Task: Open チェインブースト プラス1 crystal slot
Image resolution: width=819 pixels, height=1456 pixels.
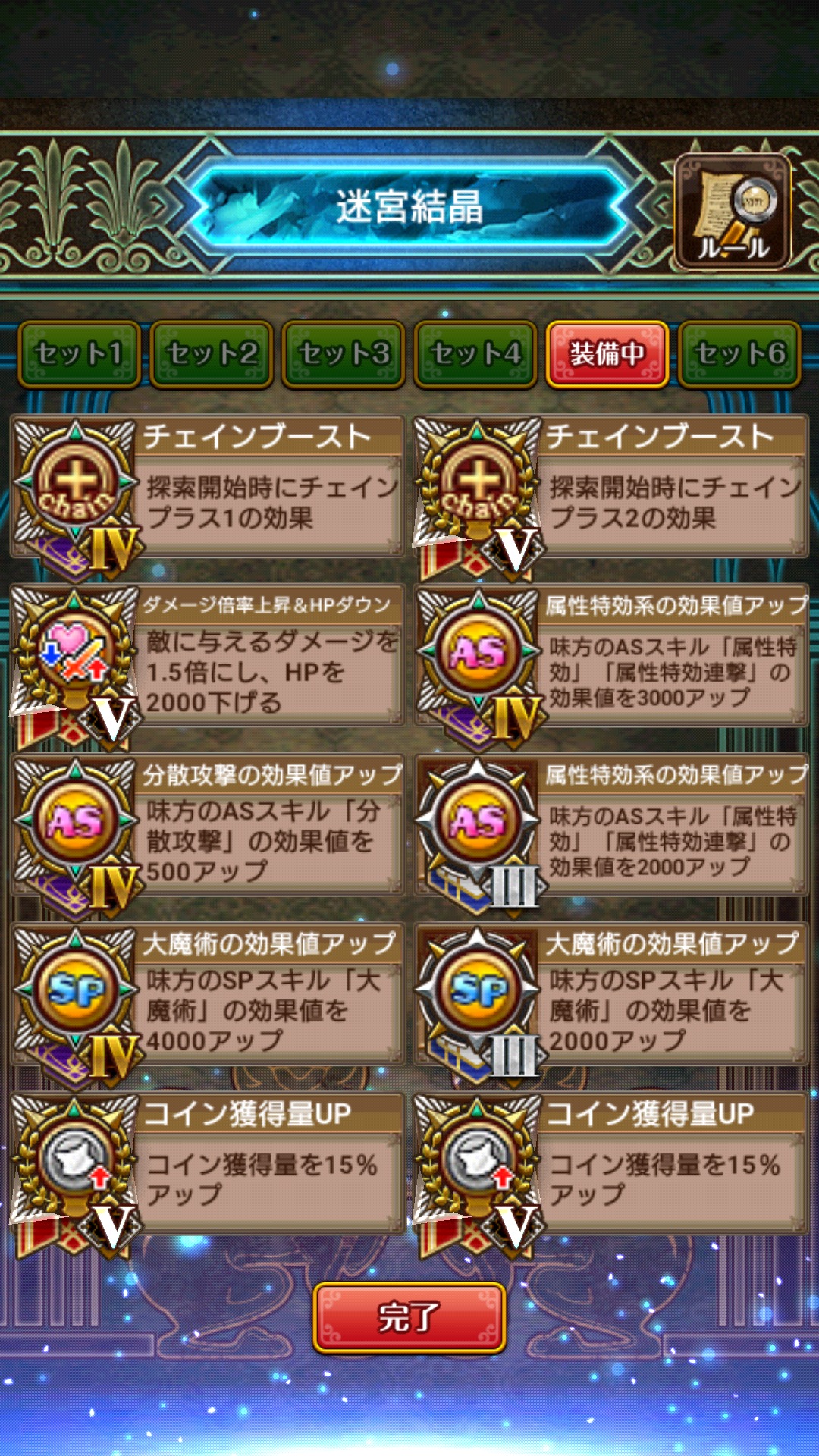Action: click(x=207, y=487)
